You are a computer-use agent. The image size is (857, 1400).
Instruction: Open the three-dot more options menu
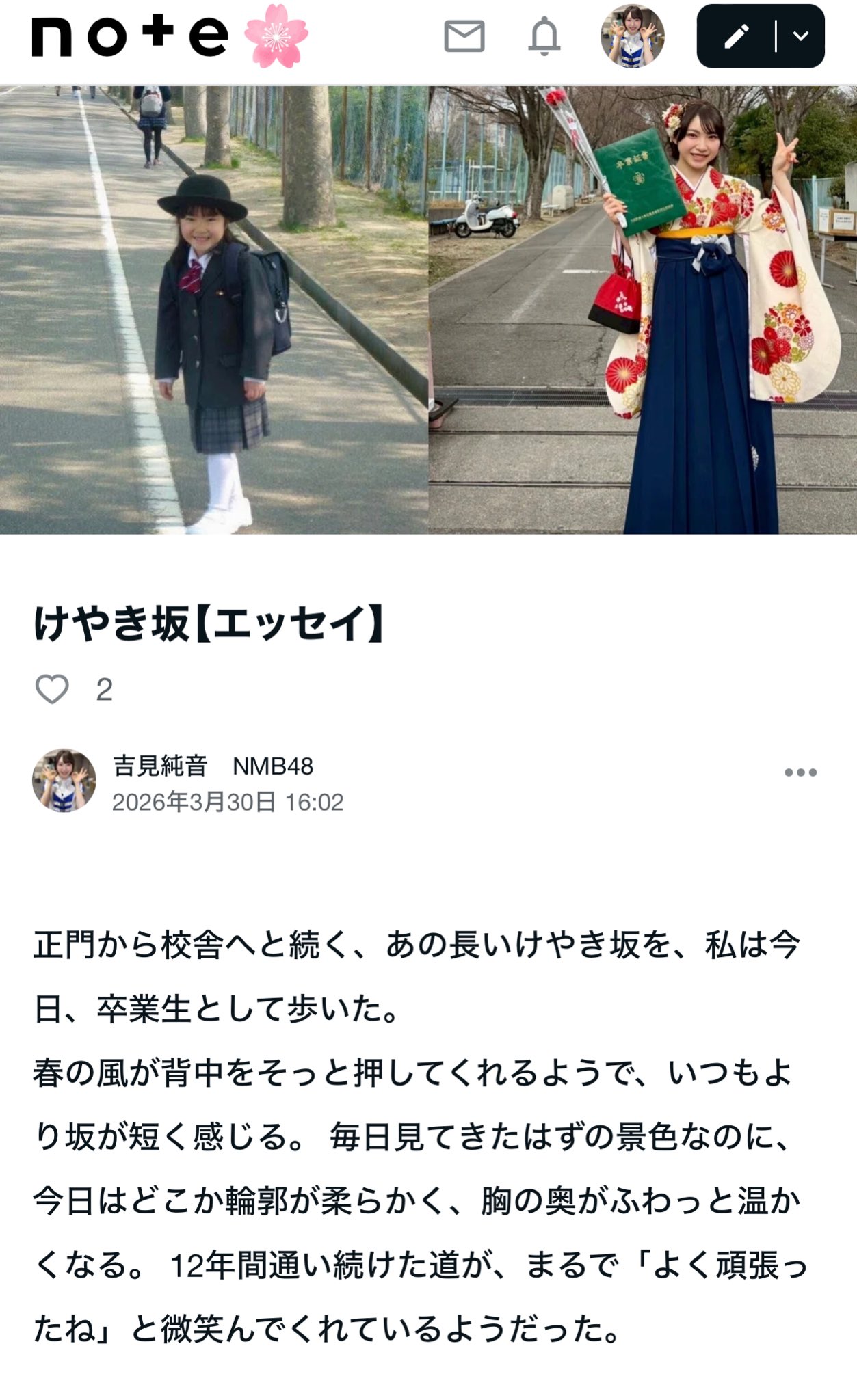(800, 772)
